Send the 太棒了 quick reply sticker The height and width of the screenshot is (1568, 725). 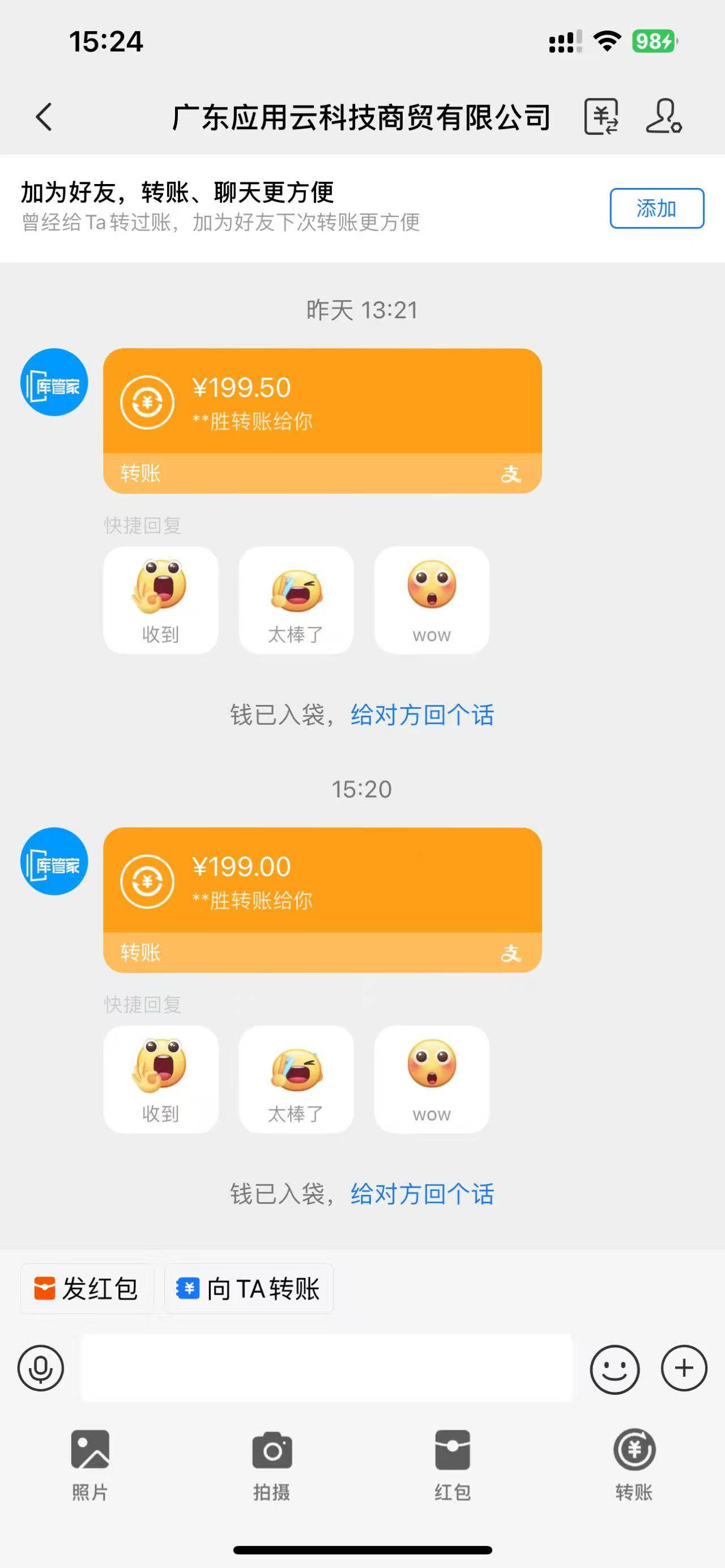(296, 600)
